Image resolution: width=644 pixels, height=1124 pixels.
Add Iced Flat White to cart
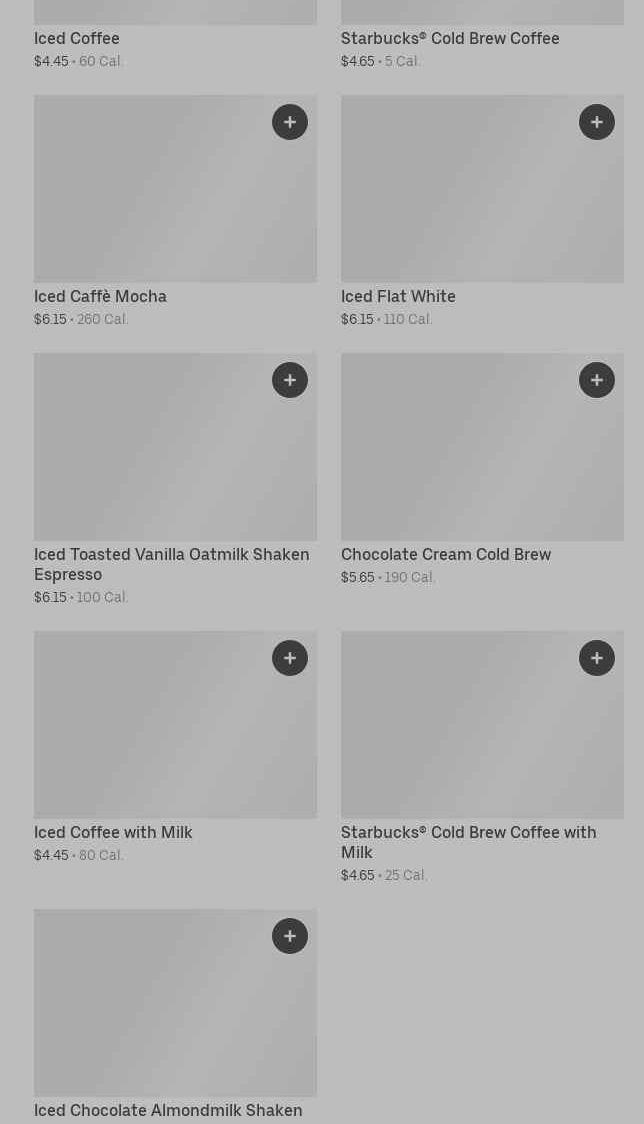tap(597, 122)
